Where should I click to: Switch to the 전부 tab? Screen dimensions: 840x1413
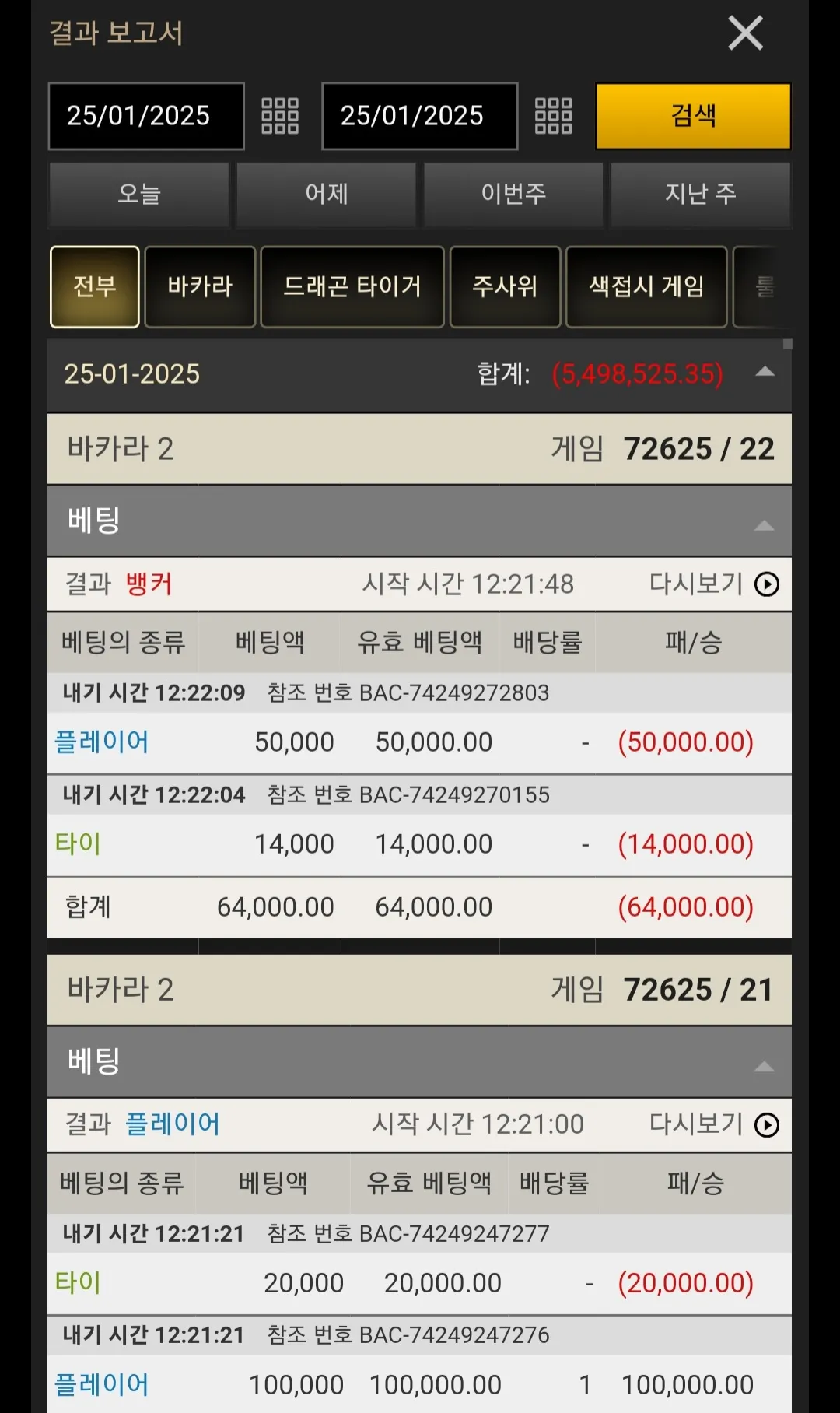(x=95, y=286)
